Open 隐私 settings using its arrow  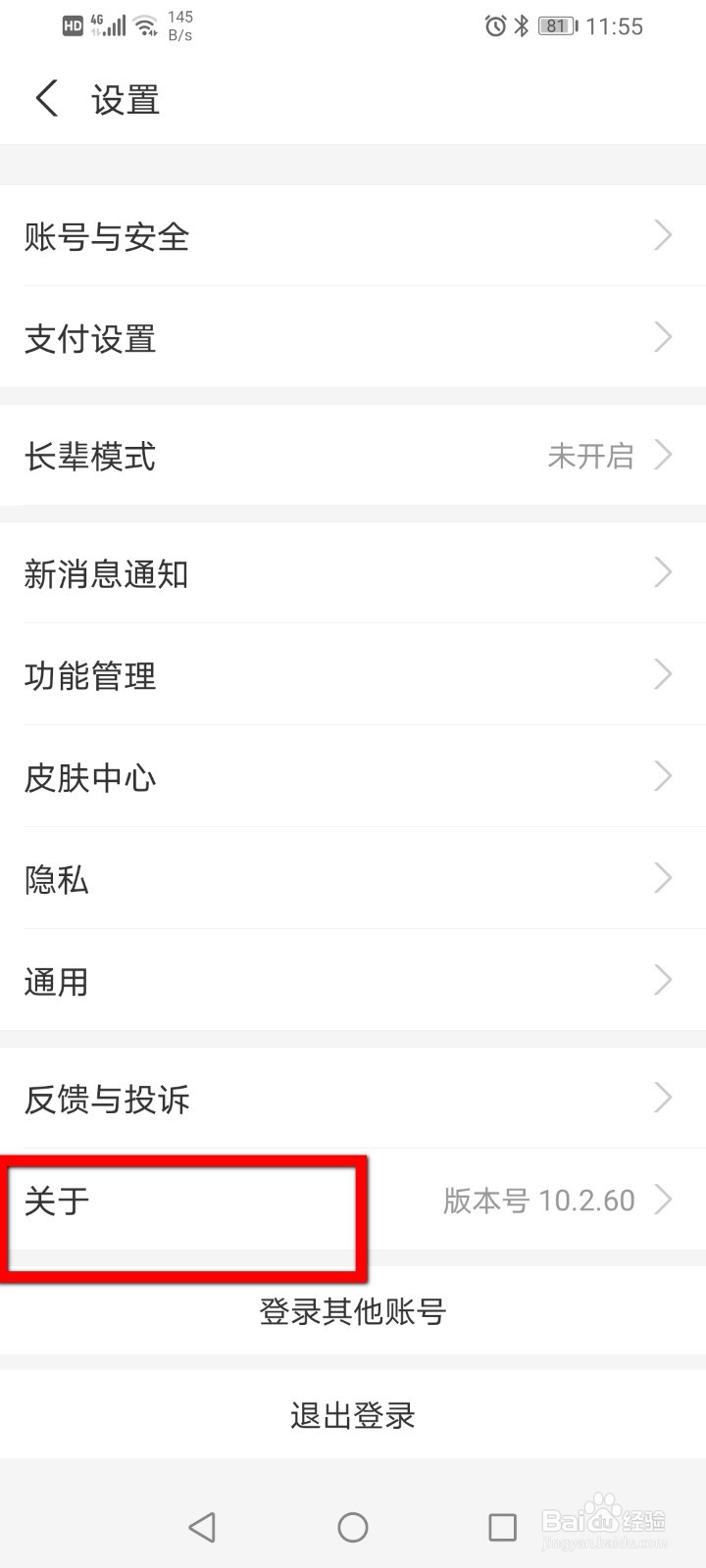pos(662,879)
